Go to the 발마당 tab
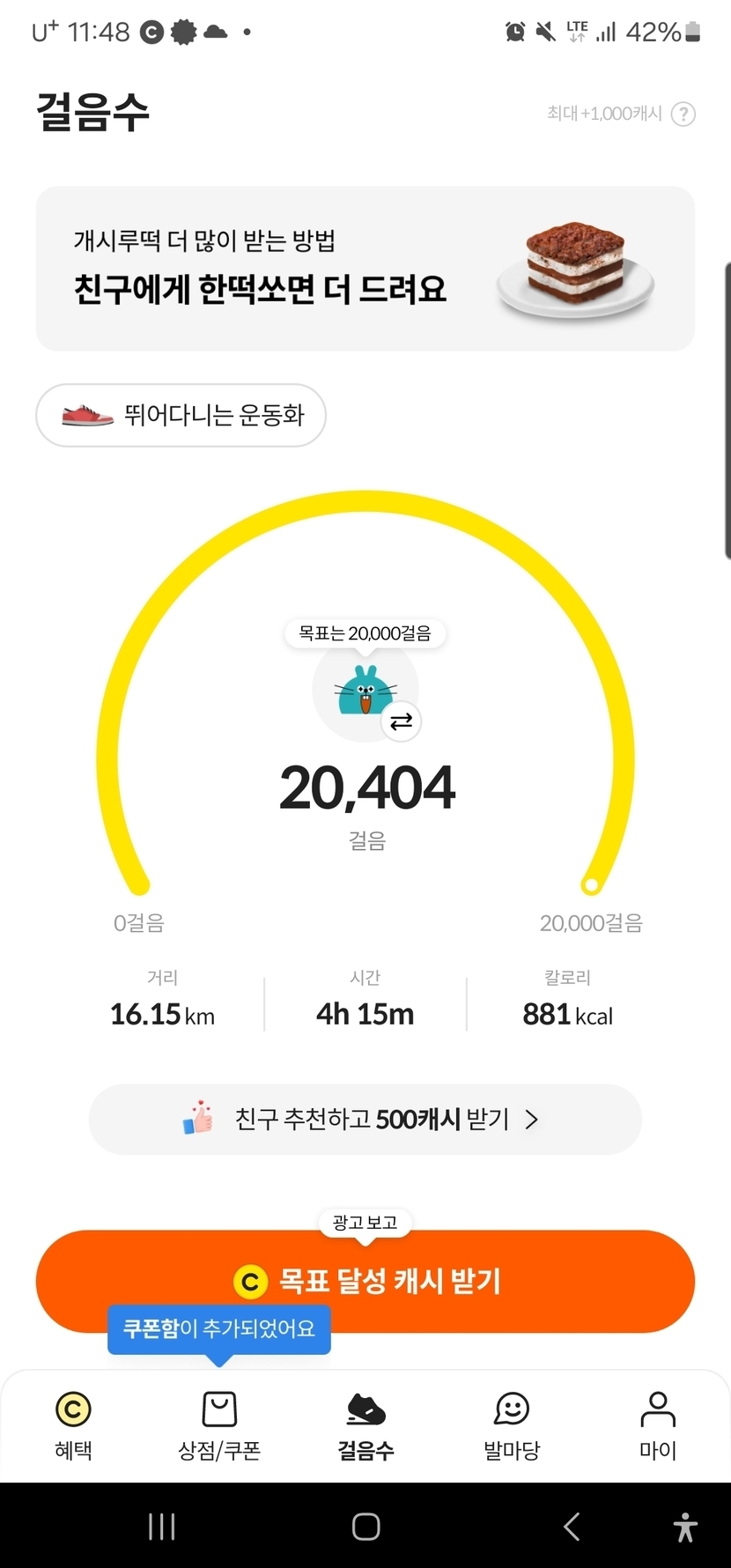The width and height of the screenshot is (731, 1568). click(512, 1425)
